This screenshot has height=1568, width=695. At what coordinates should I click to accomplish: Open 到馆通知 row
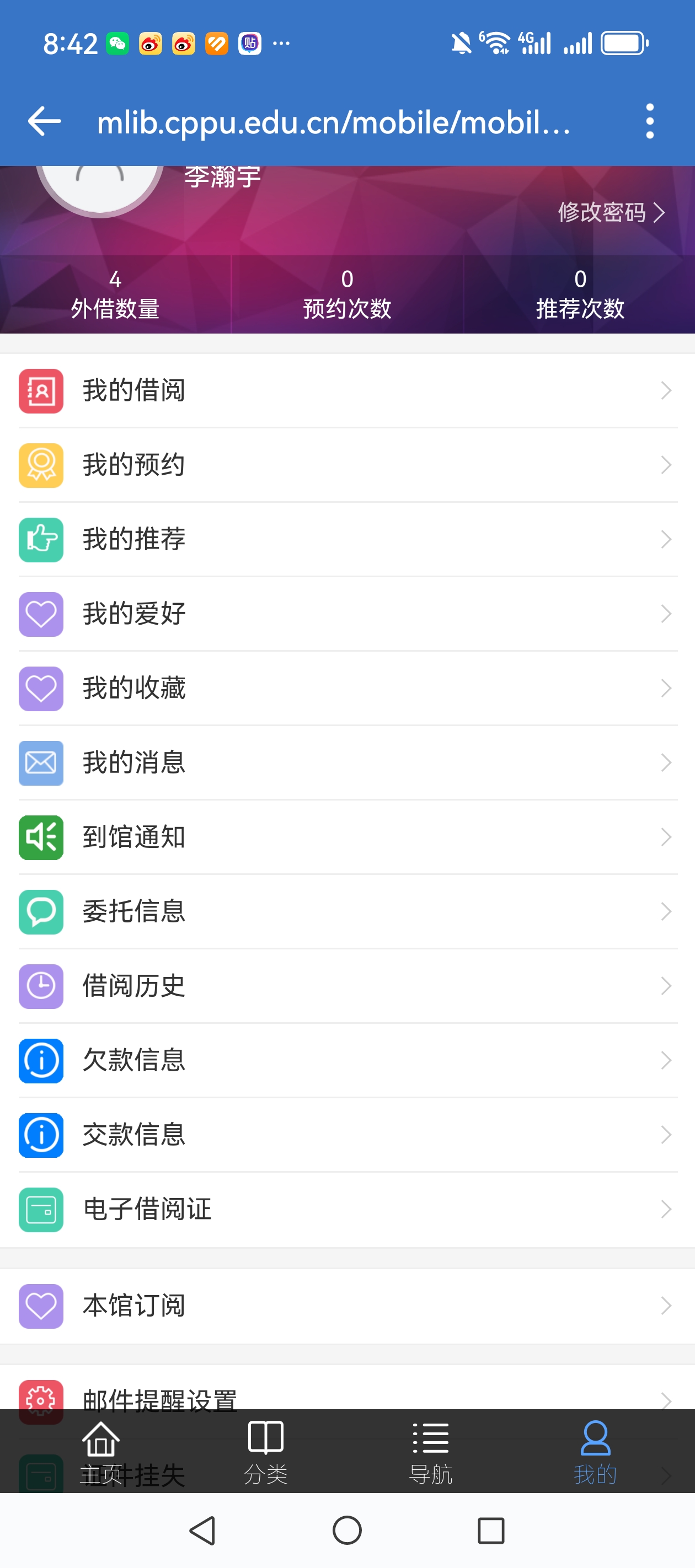tap(347, 837)
